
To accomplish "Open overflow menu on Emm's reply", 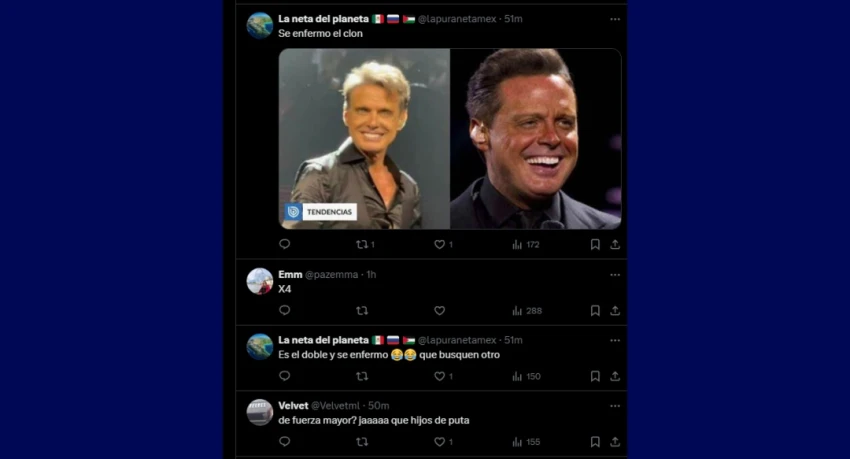I will [614, 275].
